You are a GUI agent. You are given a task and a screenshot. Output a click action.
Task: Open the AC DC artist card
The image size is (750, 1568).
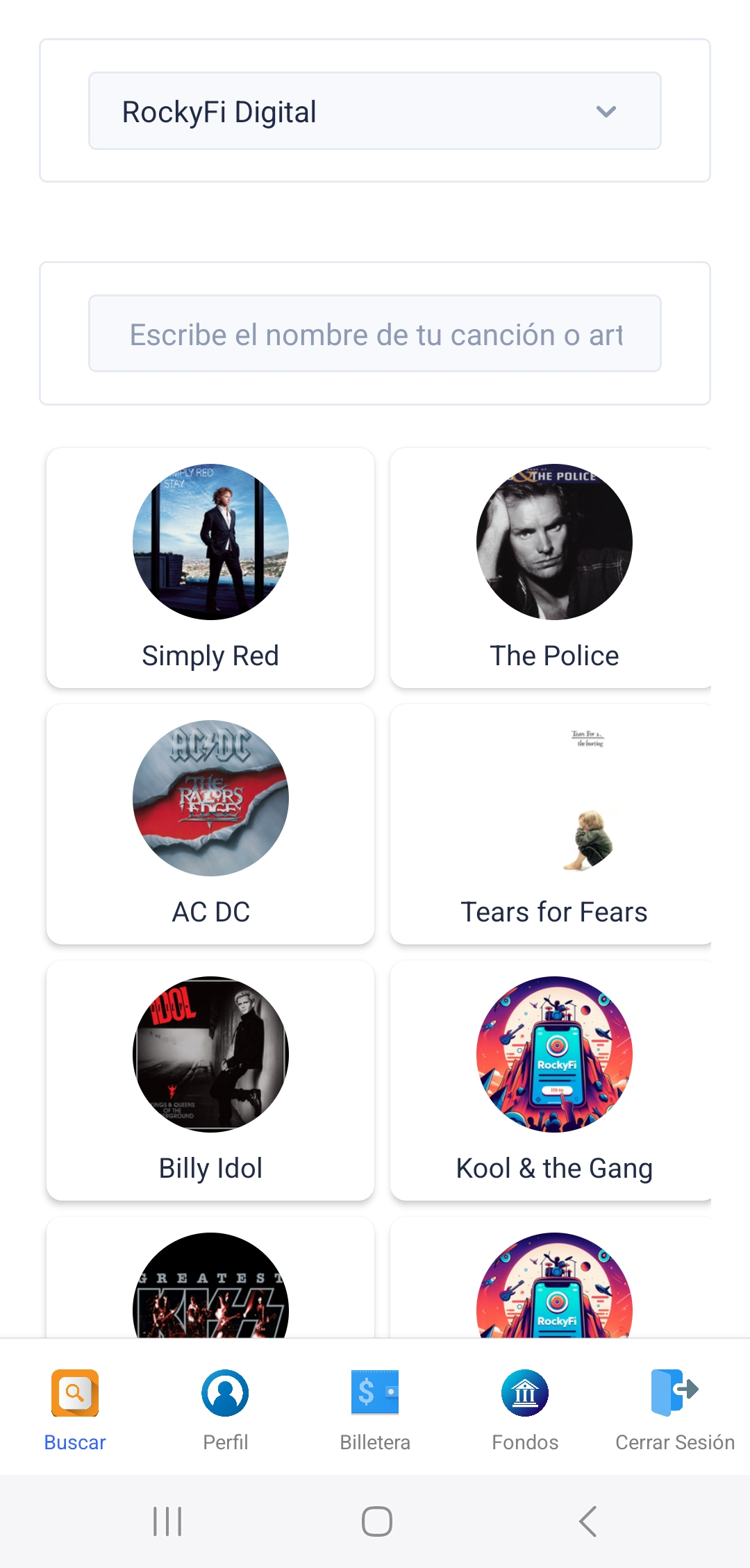click(x=210, y=824)
